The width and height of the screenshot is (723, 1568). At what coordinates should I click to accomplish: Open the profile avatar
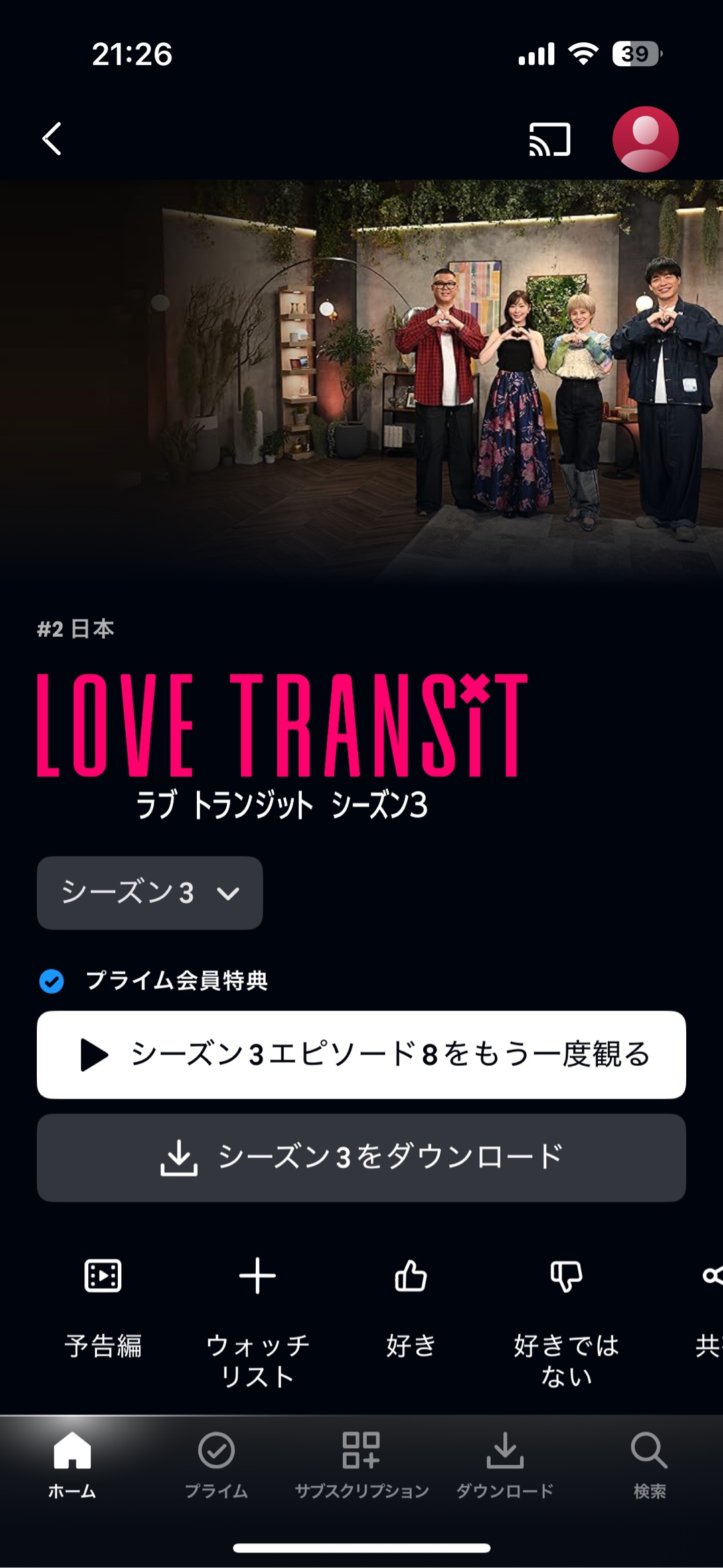[x=645, y=139]
